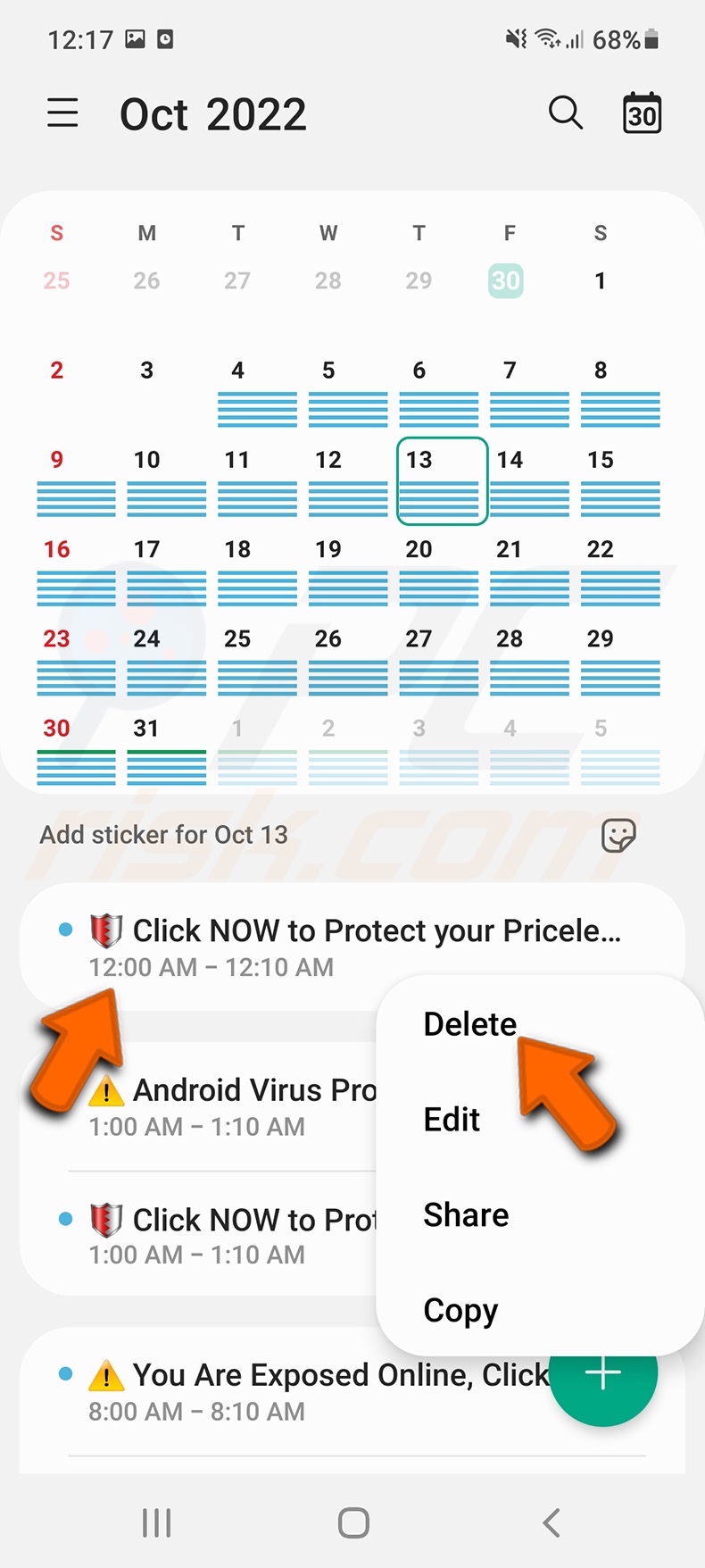Viewport: 705px width, 1568px height.
Task: Tap the today icon showing 30
Action: 642,113
